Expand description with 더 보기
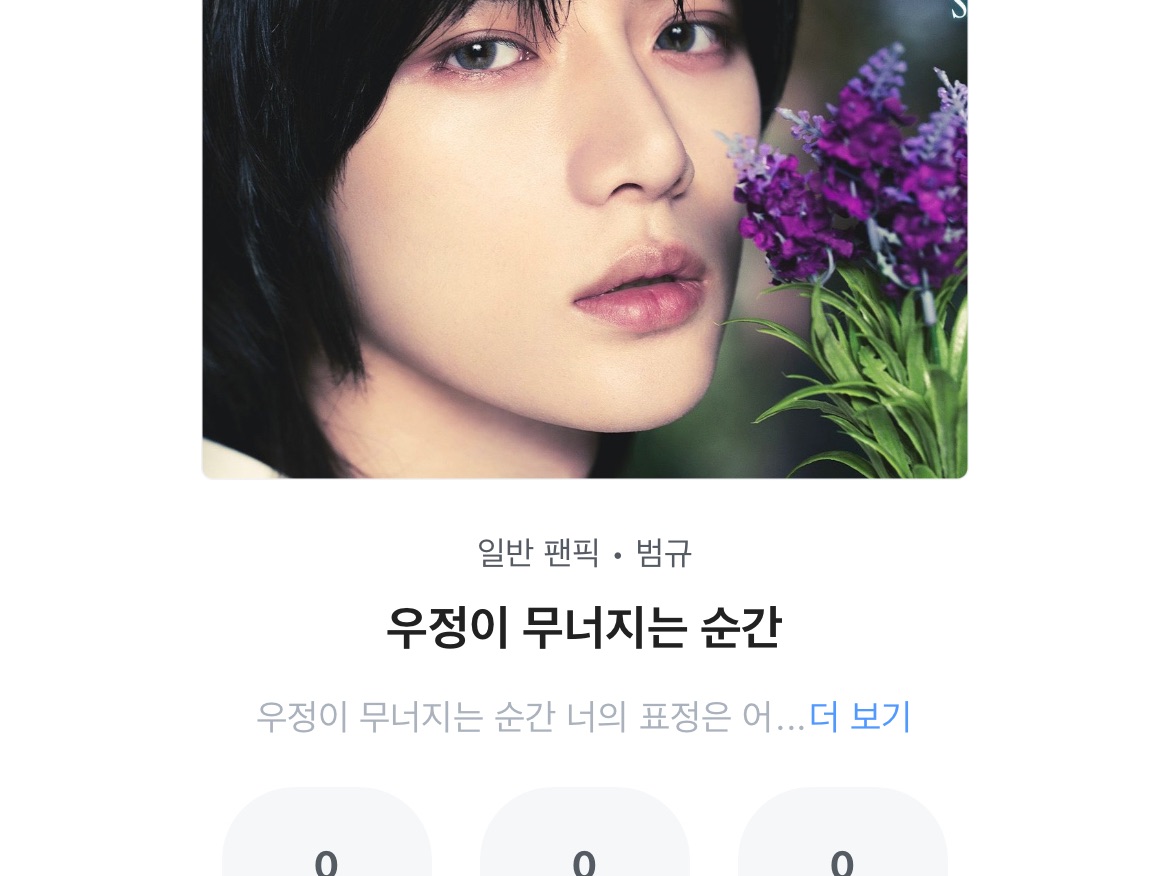 (x=860, y=716)
